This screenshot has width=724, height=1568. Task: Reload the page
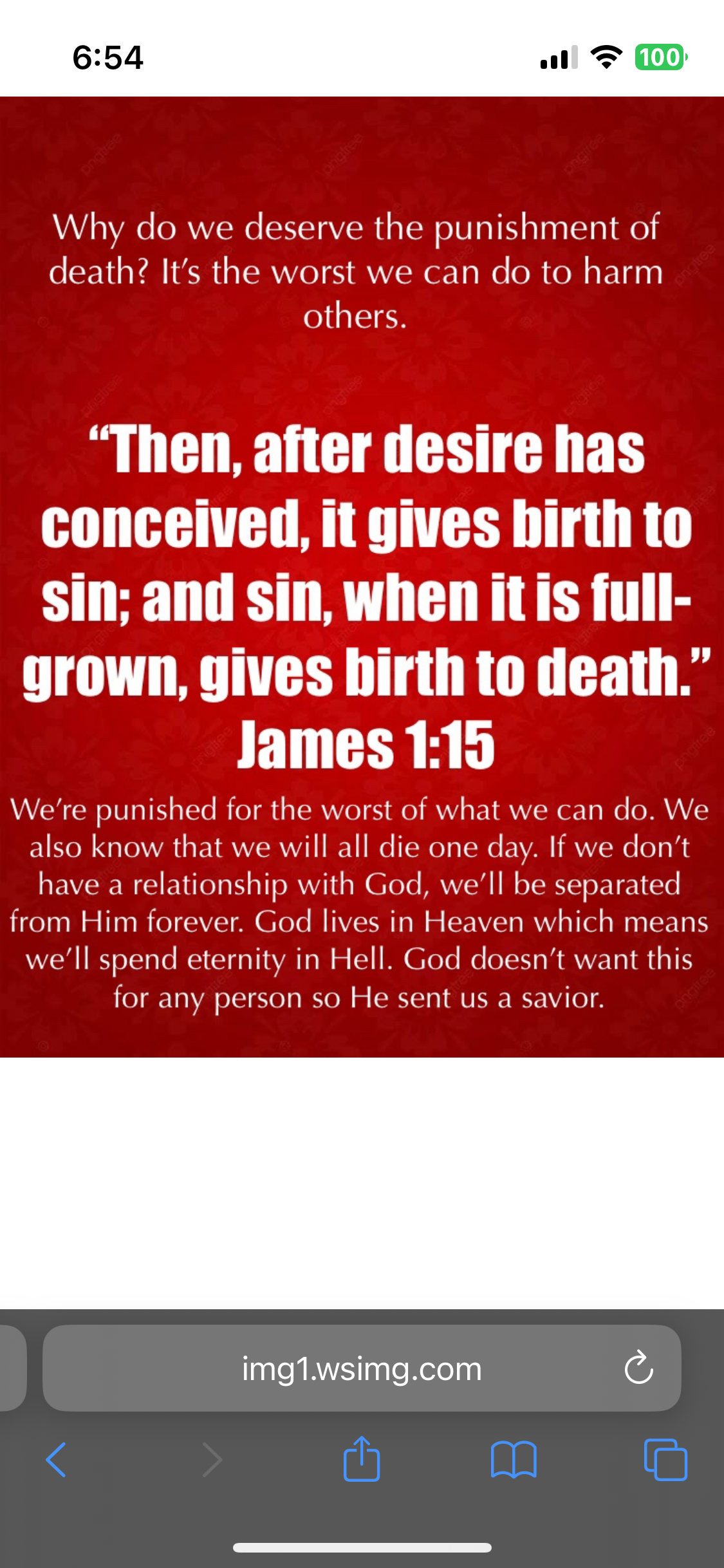[638, 1368]
